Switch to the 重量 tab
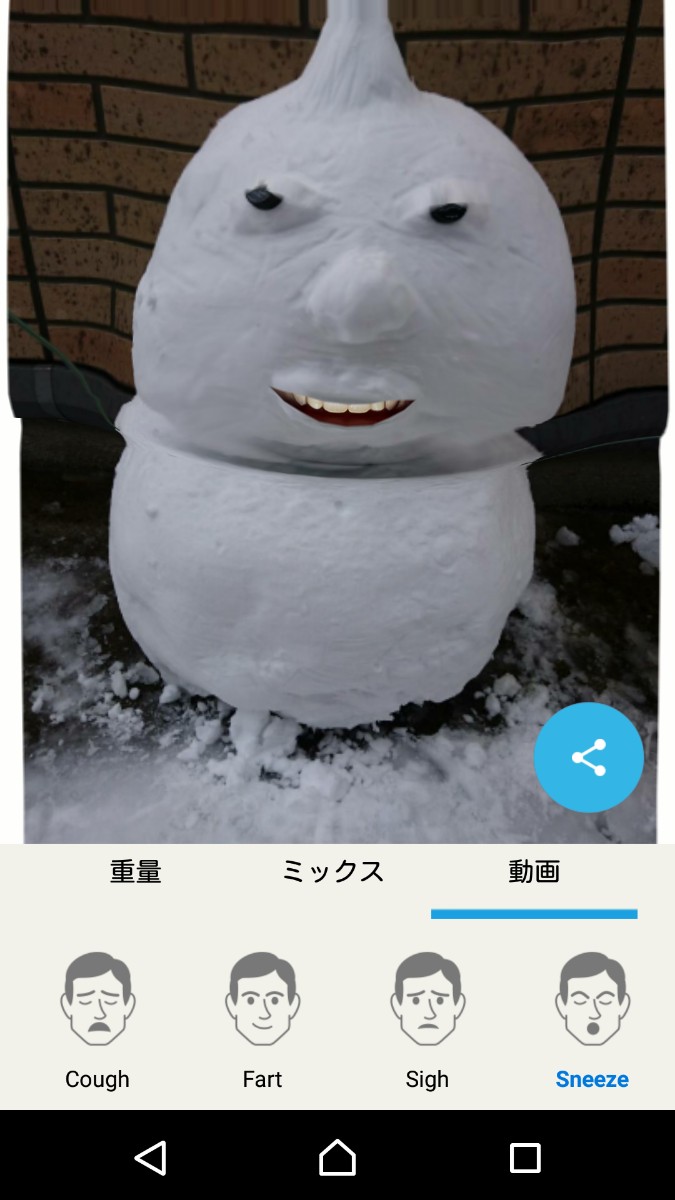This screenshot has width=675, height=1200. pos(135,872)
